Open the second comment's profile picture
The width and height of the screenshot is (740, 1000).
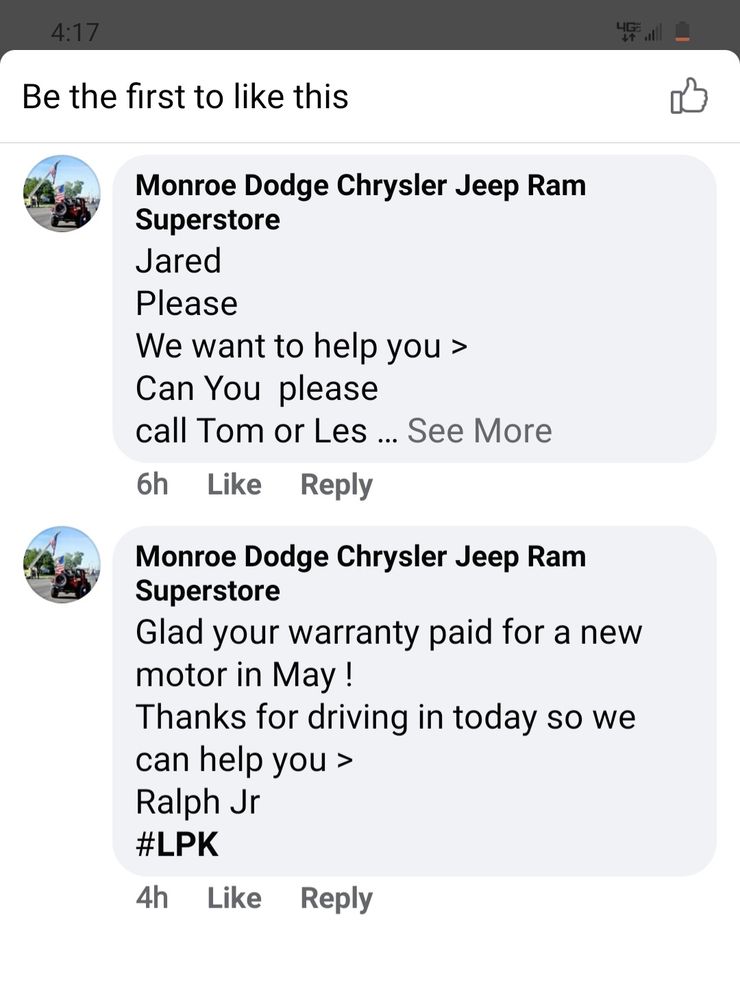[62, 565]
